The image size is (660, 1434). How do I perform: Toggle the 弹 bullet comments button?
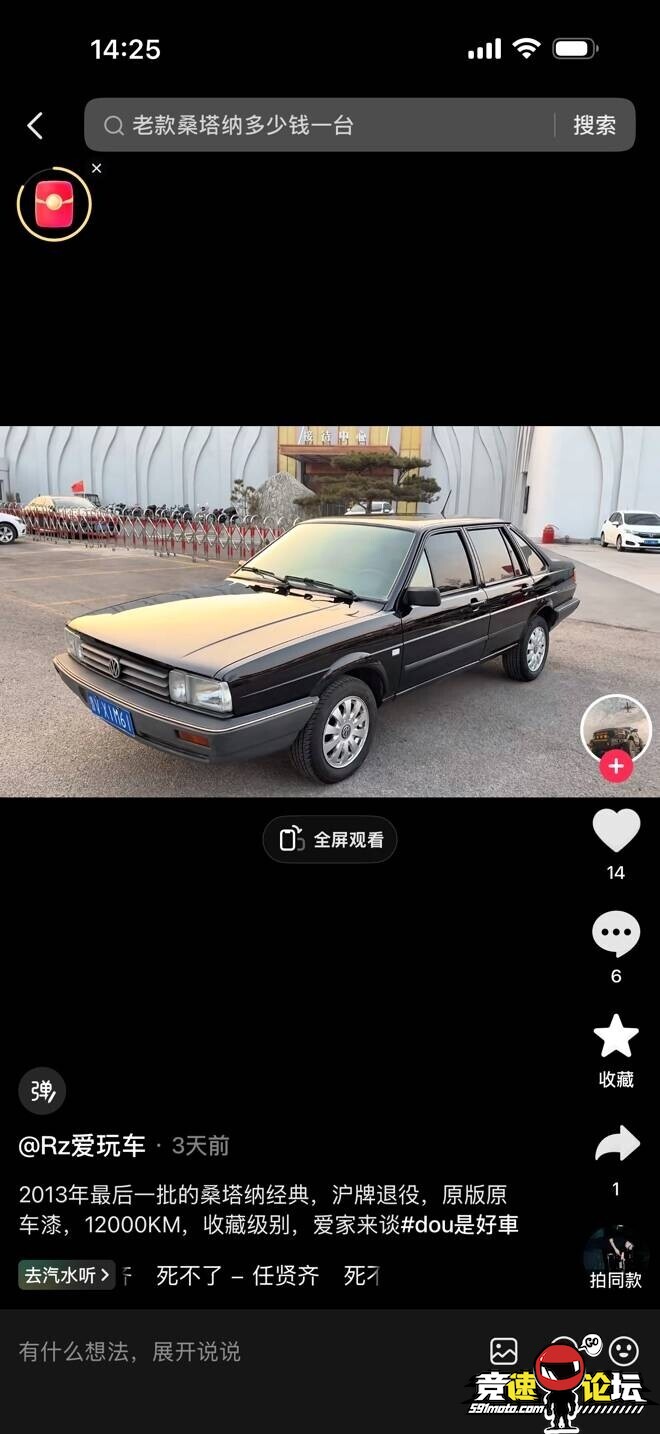point(42,1091)
